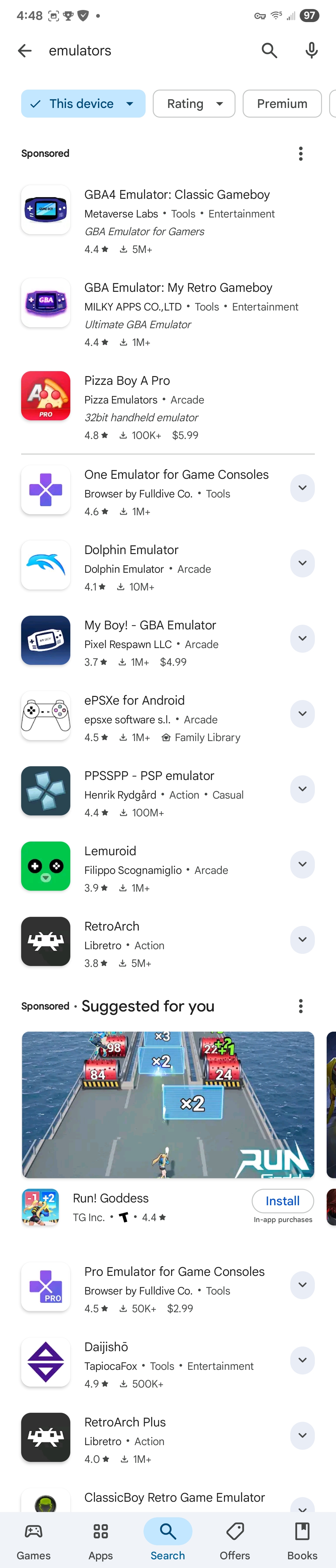Install Run! Goddess
336x1568 pixels.
[282, 1200]
